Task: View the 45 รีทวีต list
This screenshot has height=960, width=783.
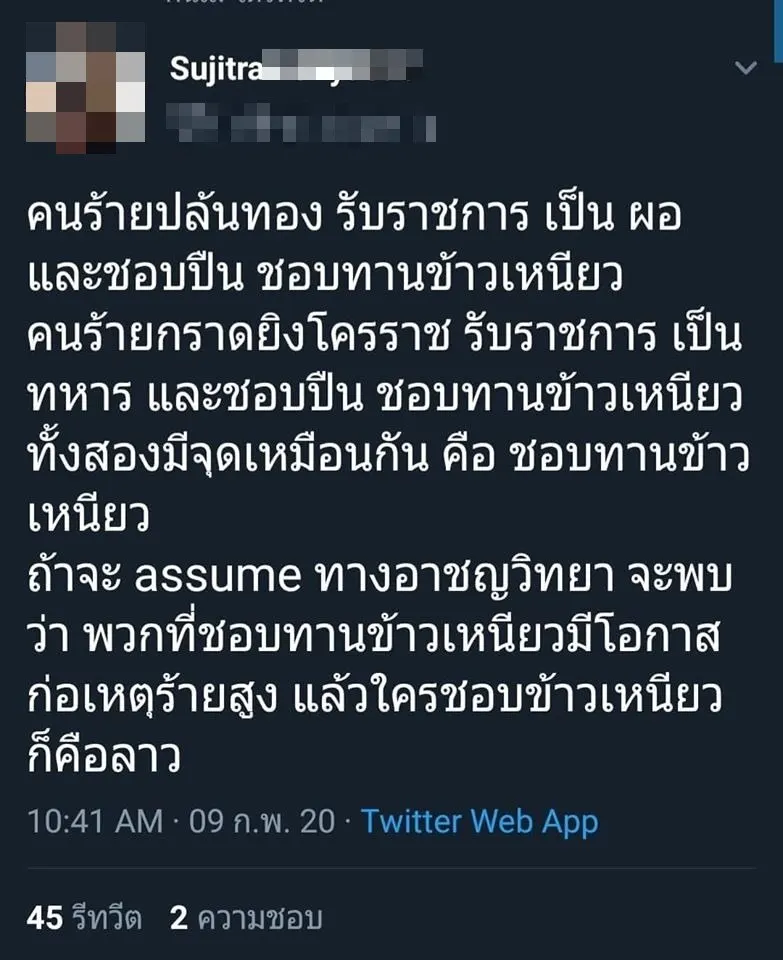Action: pos(85,917)
